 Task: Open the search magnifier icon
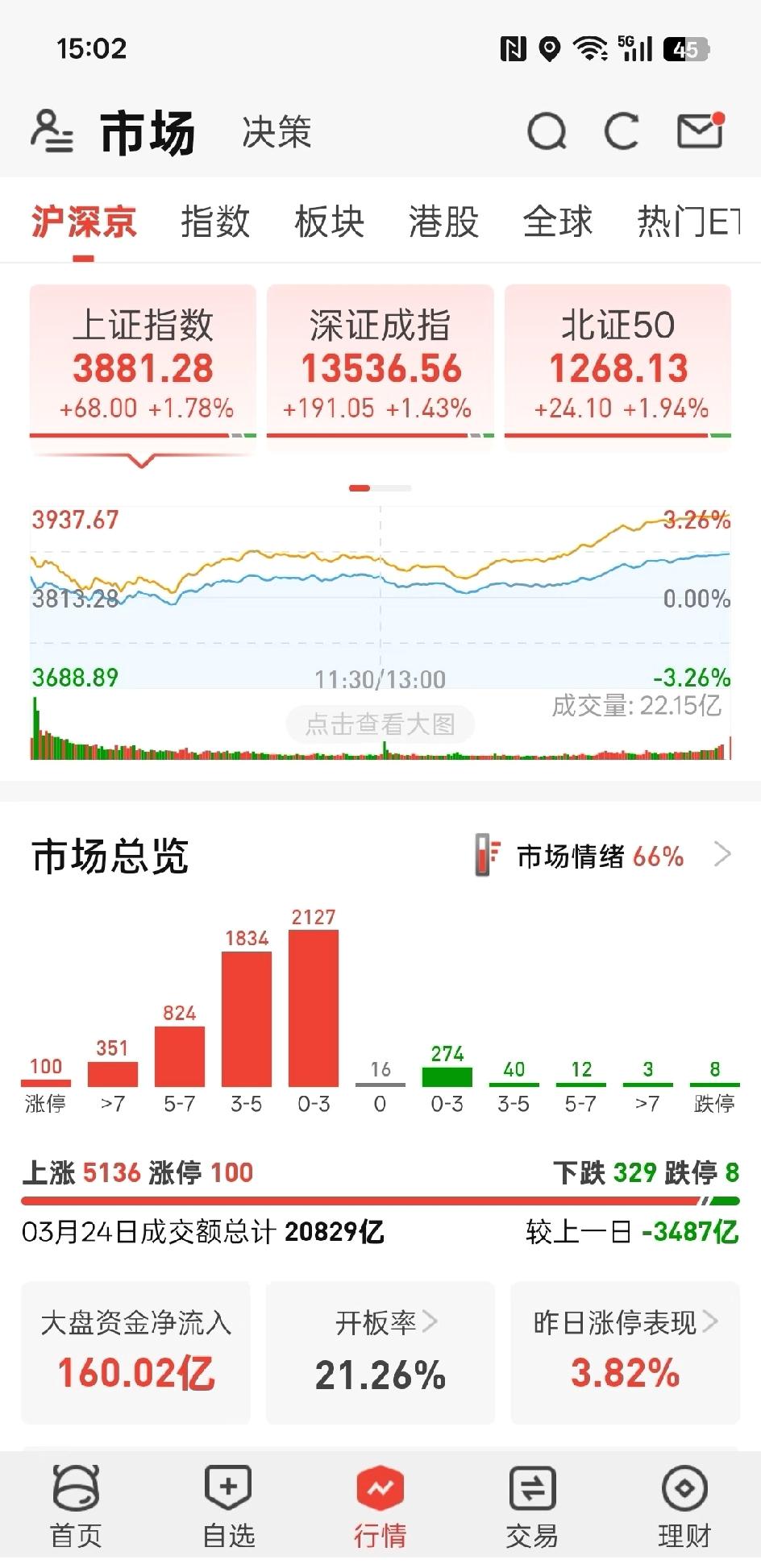[547, 131]
